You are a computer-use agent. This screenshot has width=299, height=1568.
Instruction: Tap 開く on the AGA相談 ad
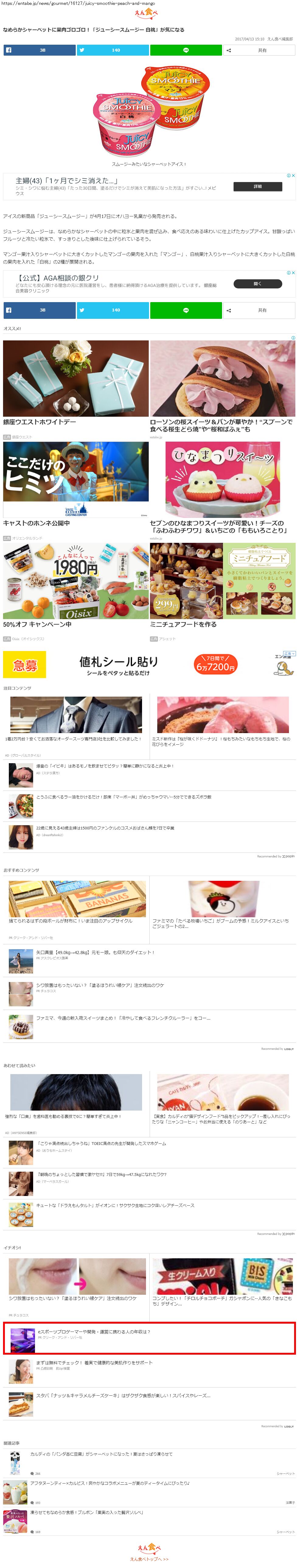point(258,284)
